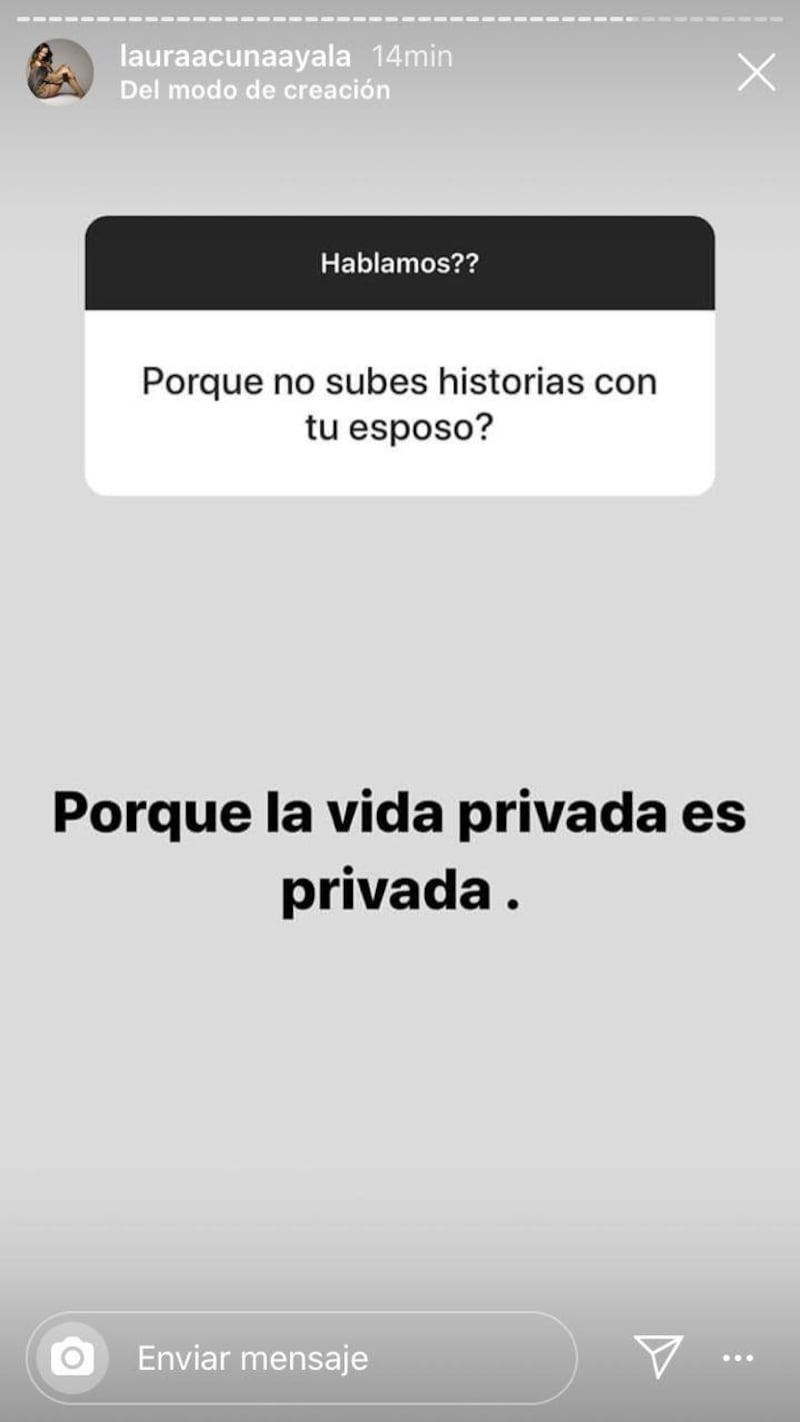Open the three-dot more options menu

[738, 1358]
